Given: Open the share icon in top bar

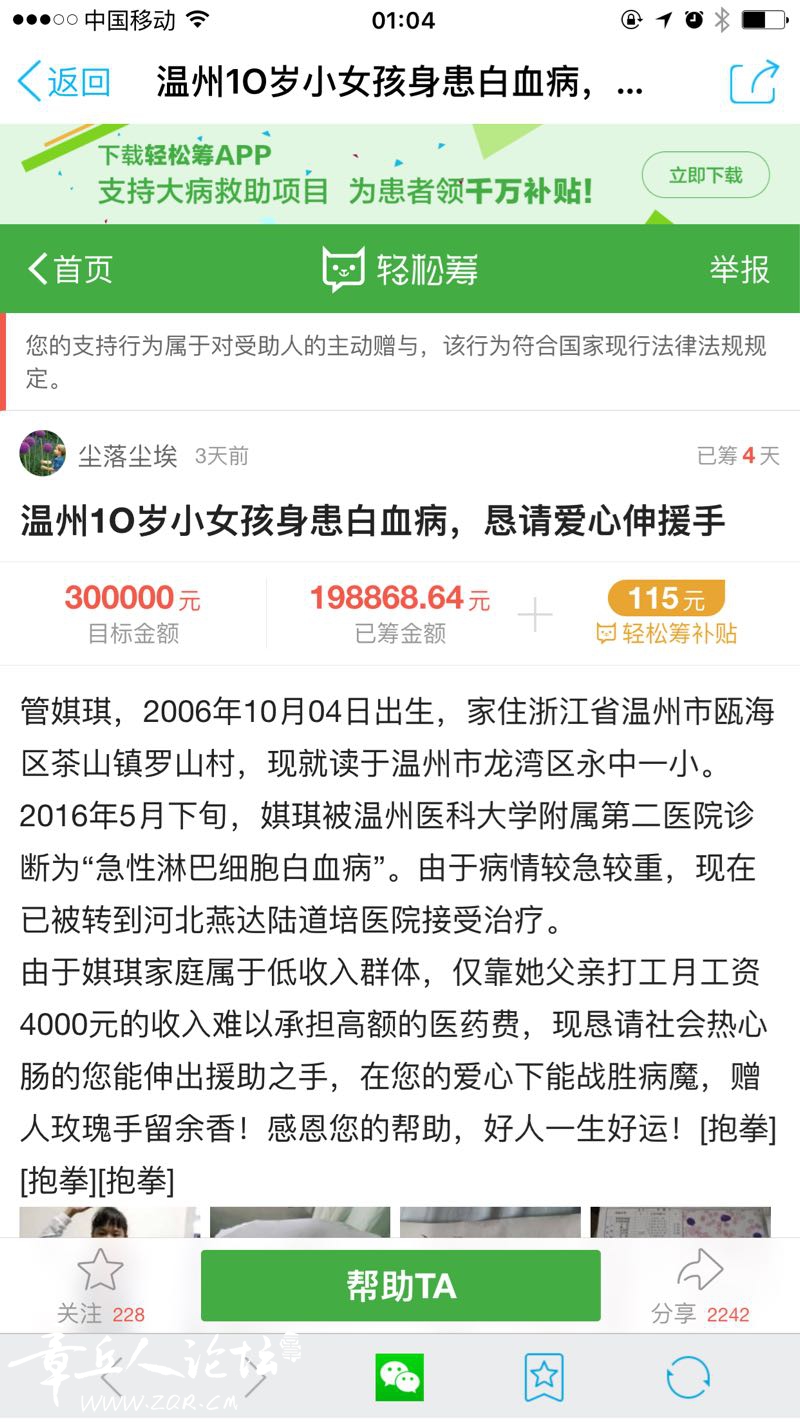Looking at the screenshot, I should point(753,81).
